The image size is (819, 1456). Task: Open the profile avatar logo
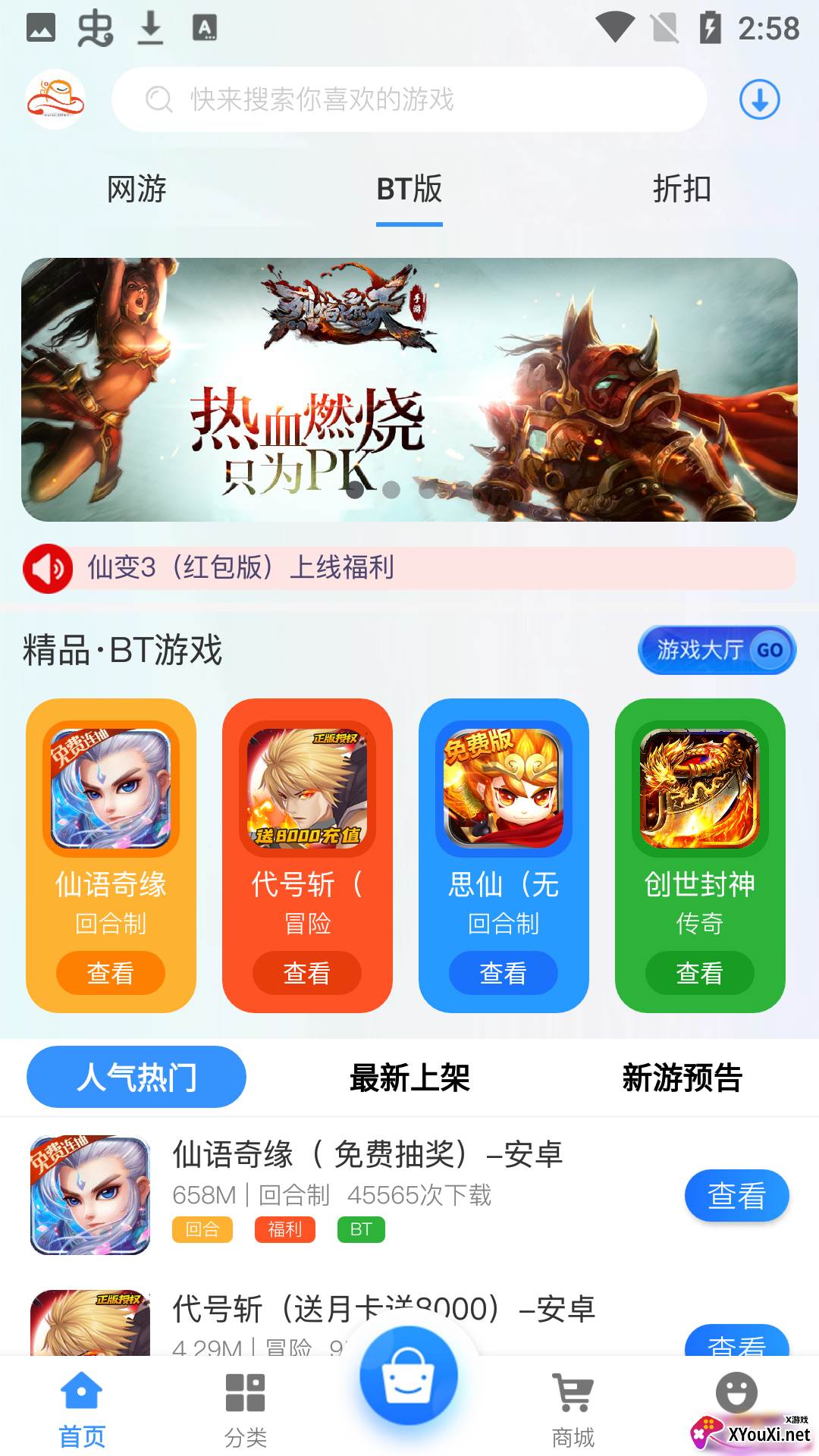click(x=55, y=99)
